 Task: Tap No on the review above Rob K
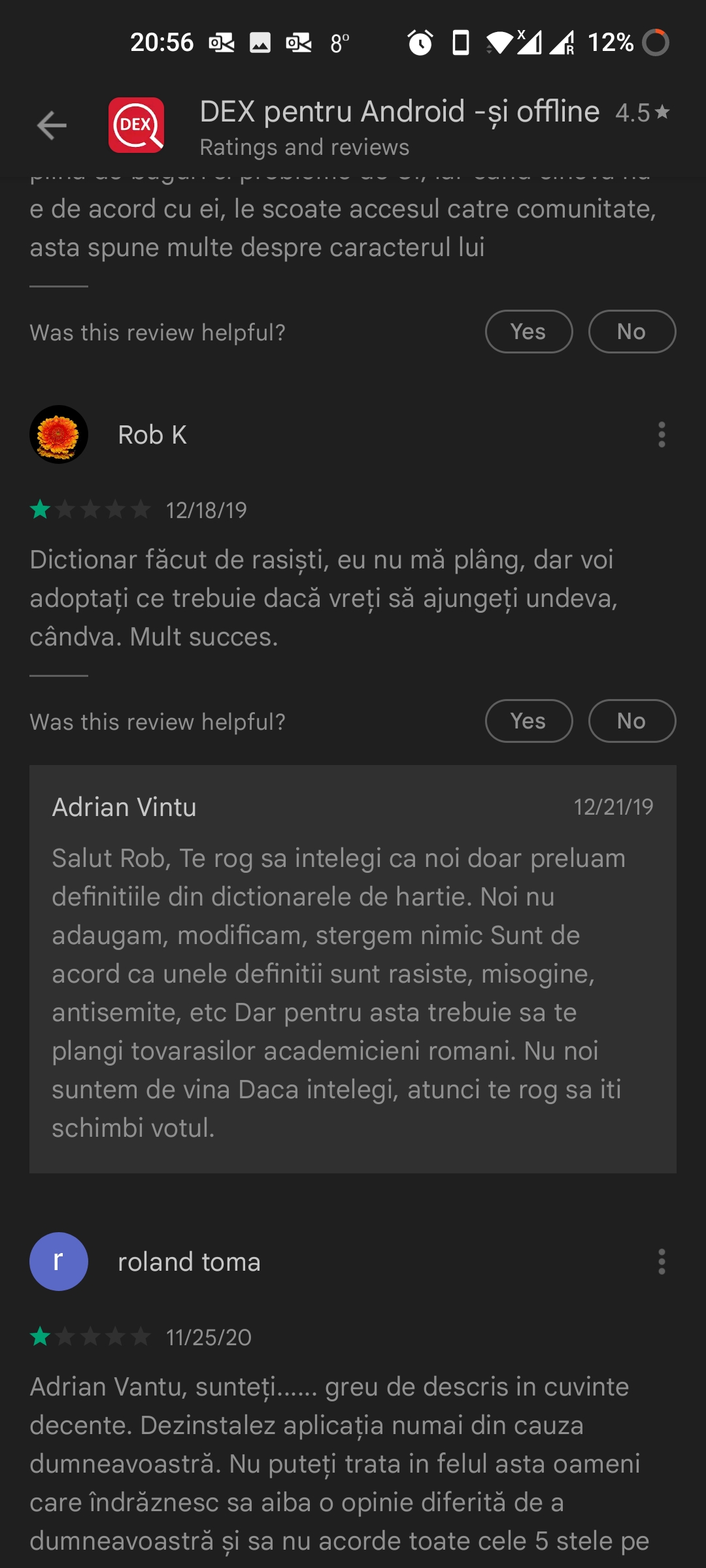pos(631,332)
